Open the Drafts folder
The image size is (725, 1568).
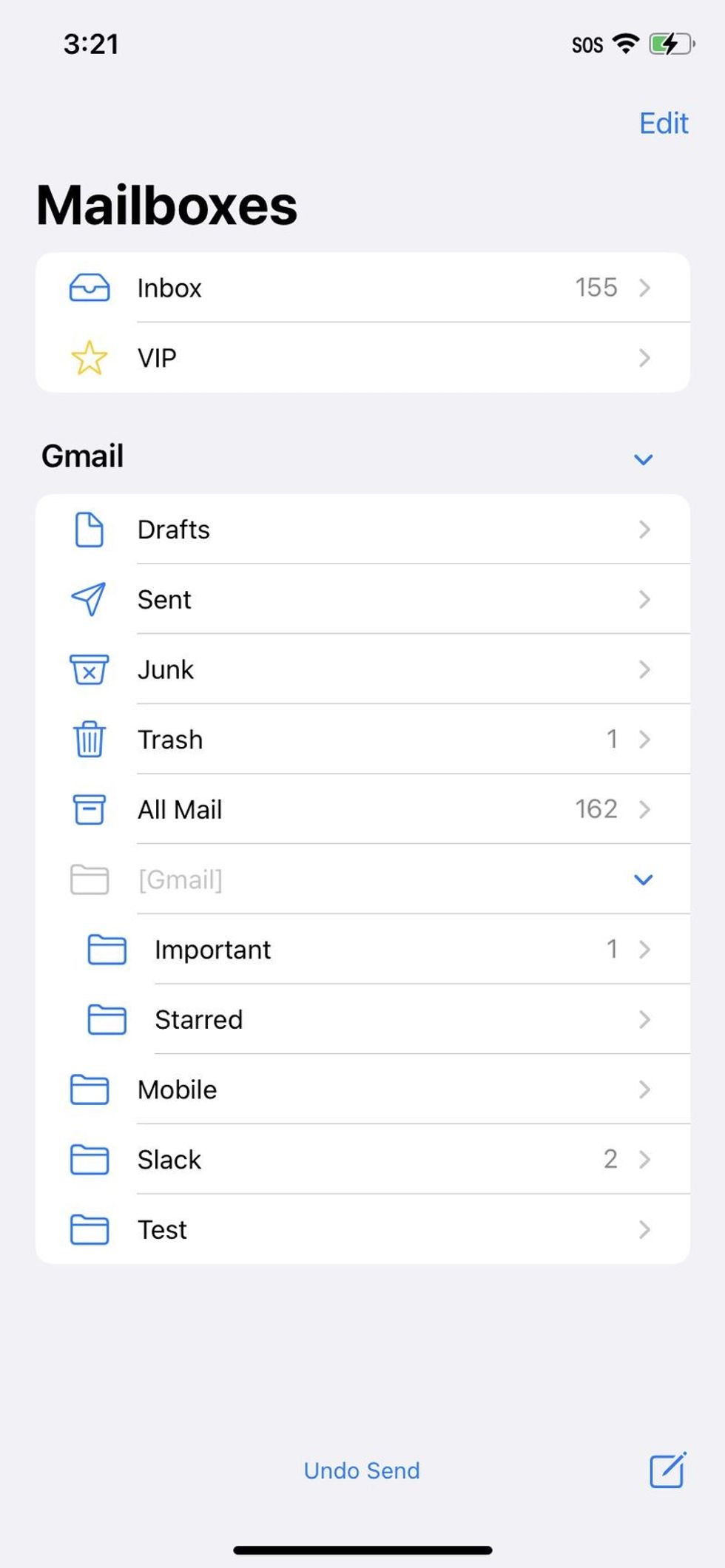(x=362, y=530)
